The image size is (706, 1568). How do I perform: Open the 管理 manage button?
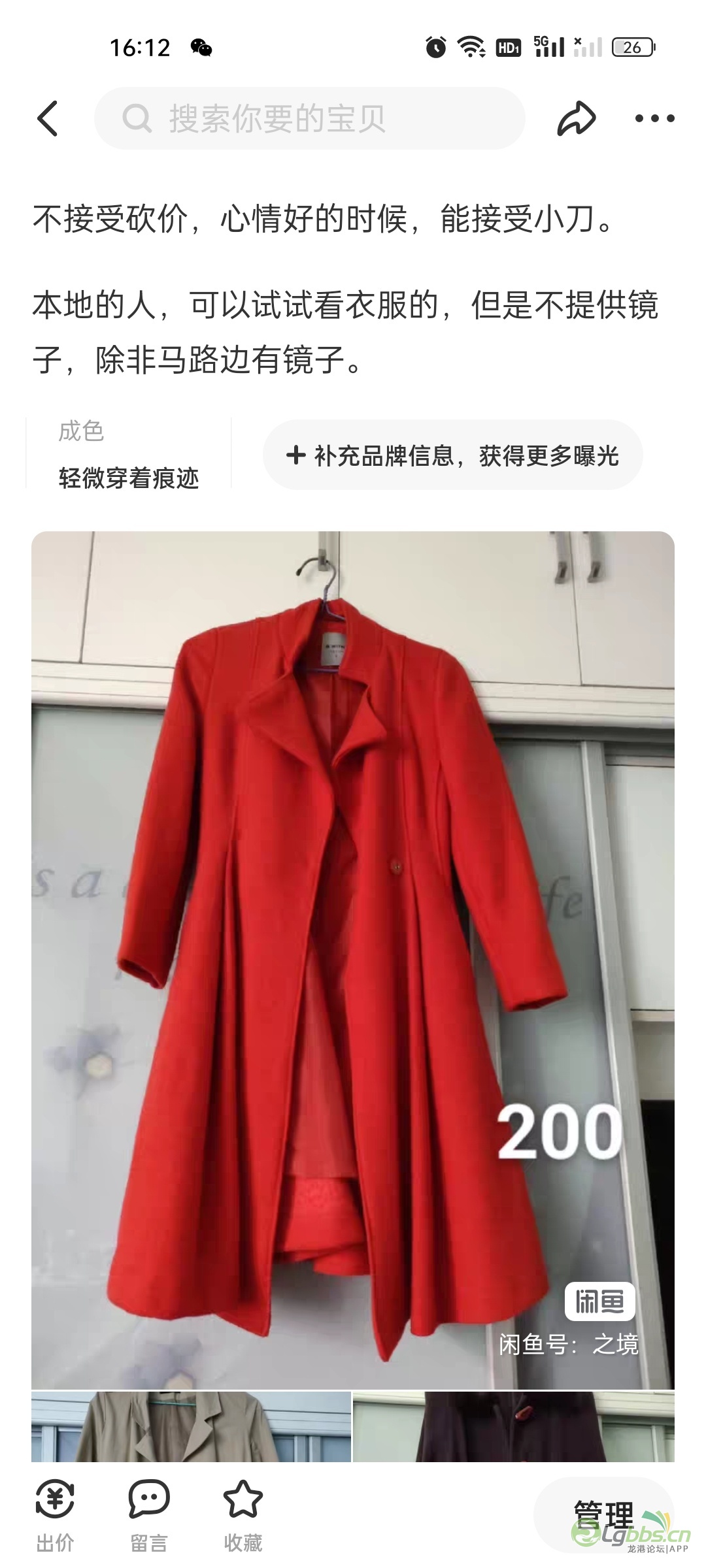[603, 1516]
